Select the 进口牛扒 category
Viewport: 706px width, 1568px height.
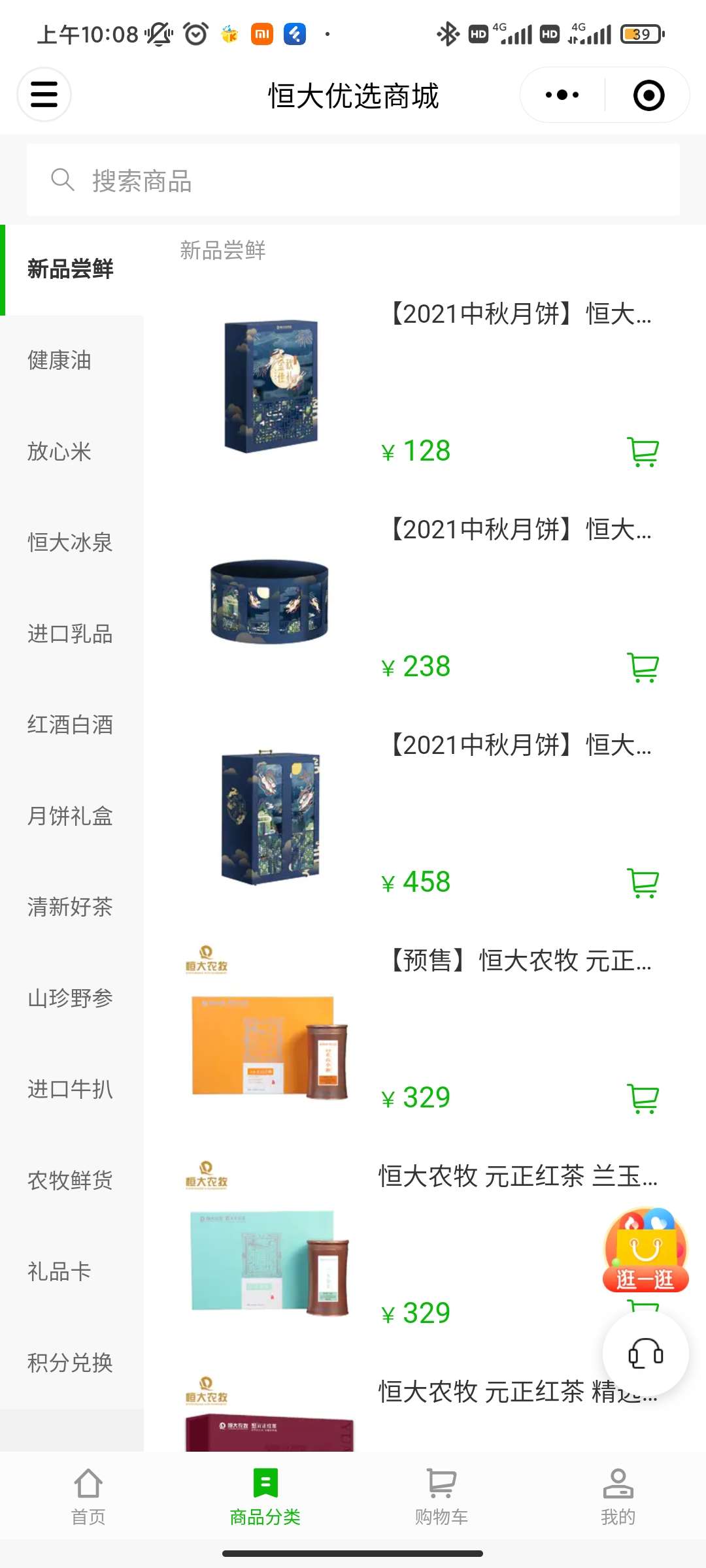[70, 1089]
